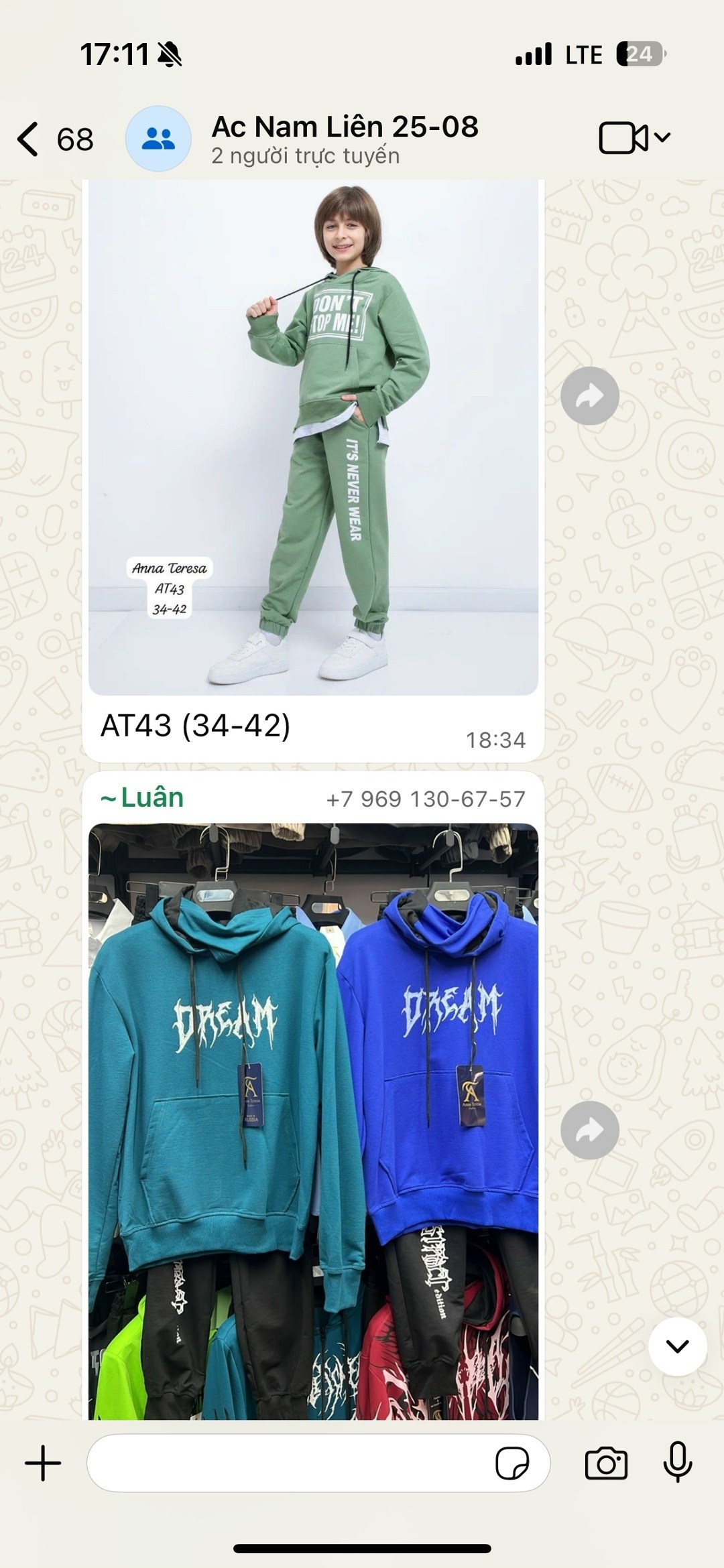Jump to the latest messages
Image resolution: width=724 pixels, height=1568 pixels.
[x=677, y=1346]
